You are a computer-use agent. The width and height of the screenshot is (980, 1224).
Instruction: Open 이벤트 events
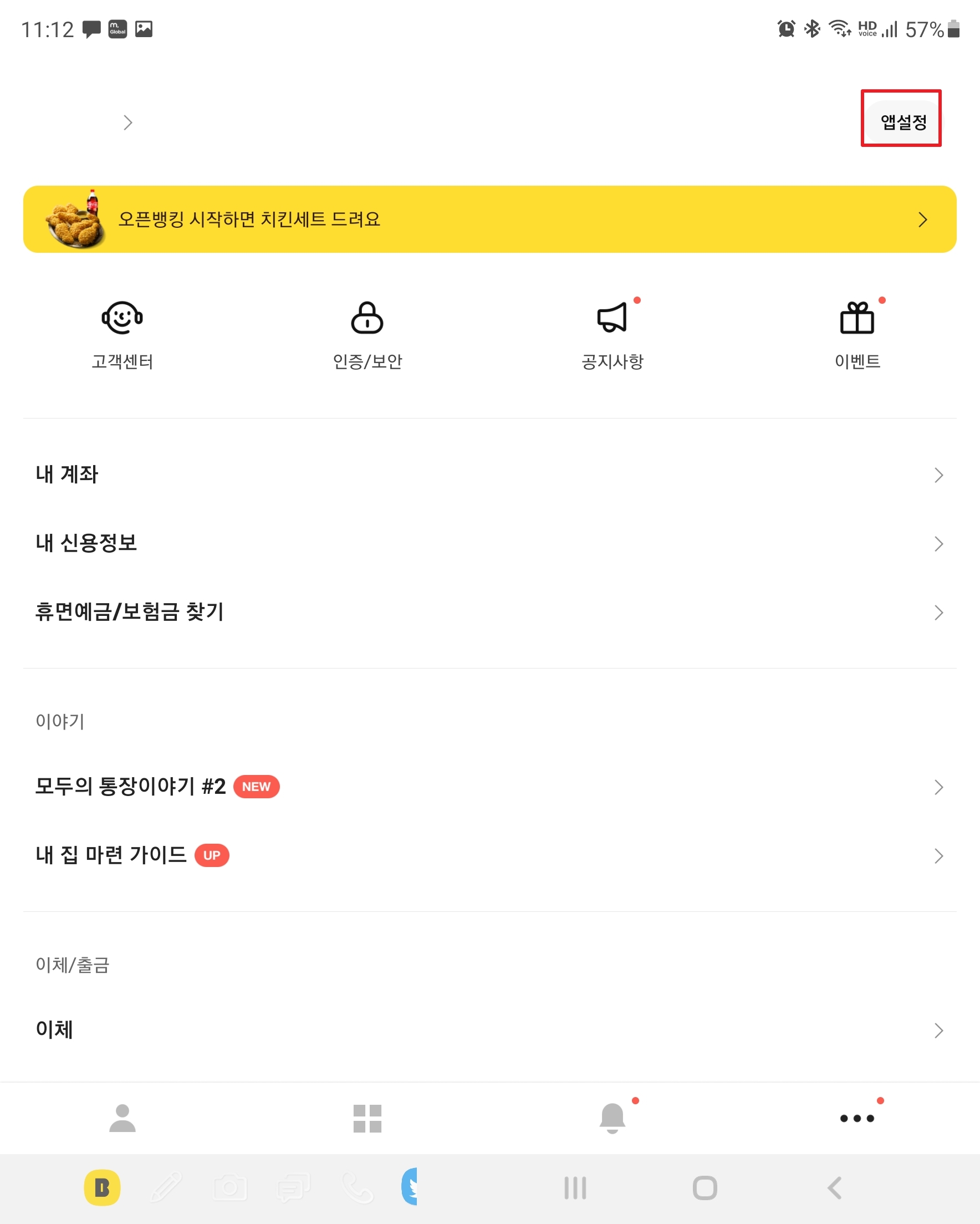pyautogui.click(x=857, y=335)
